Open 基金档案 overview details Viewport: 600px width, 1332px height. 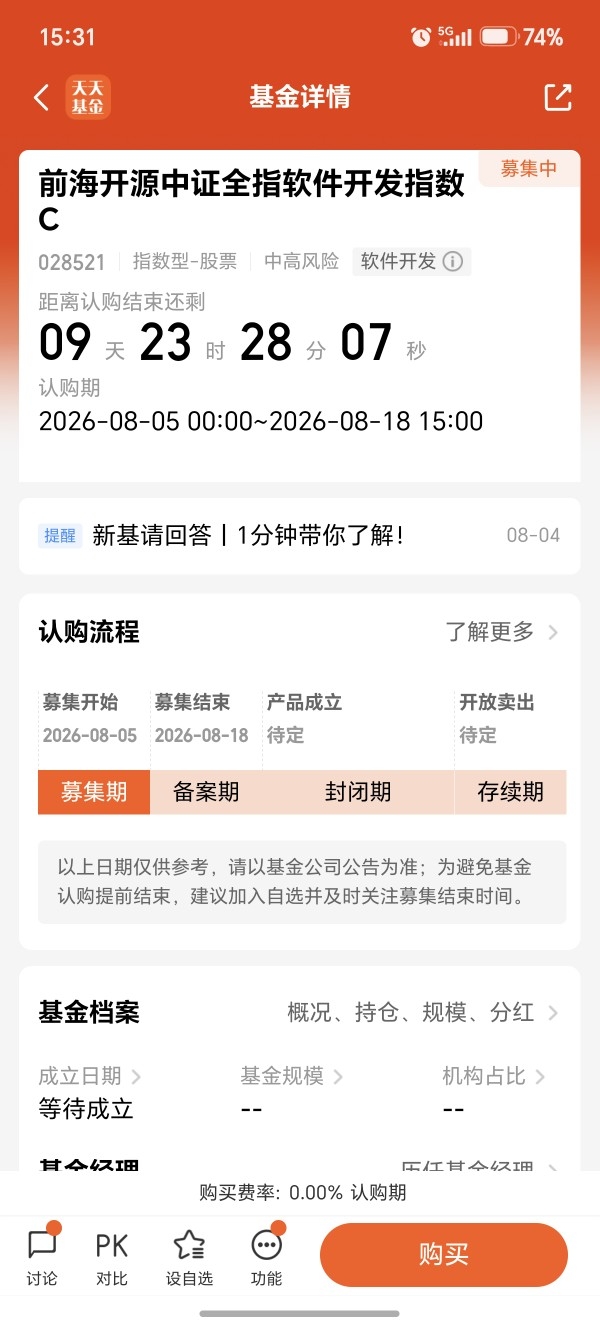(422, 1013)
